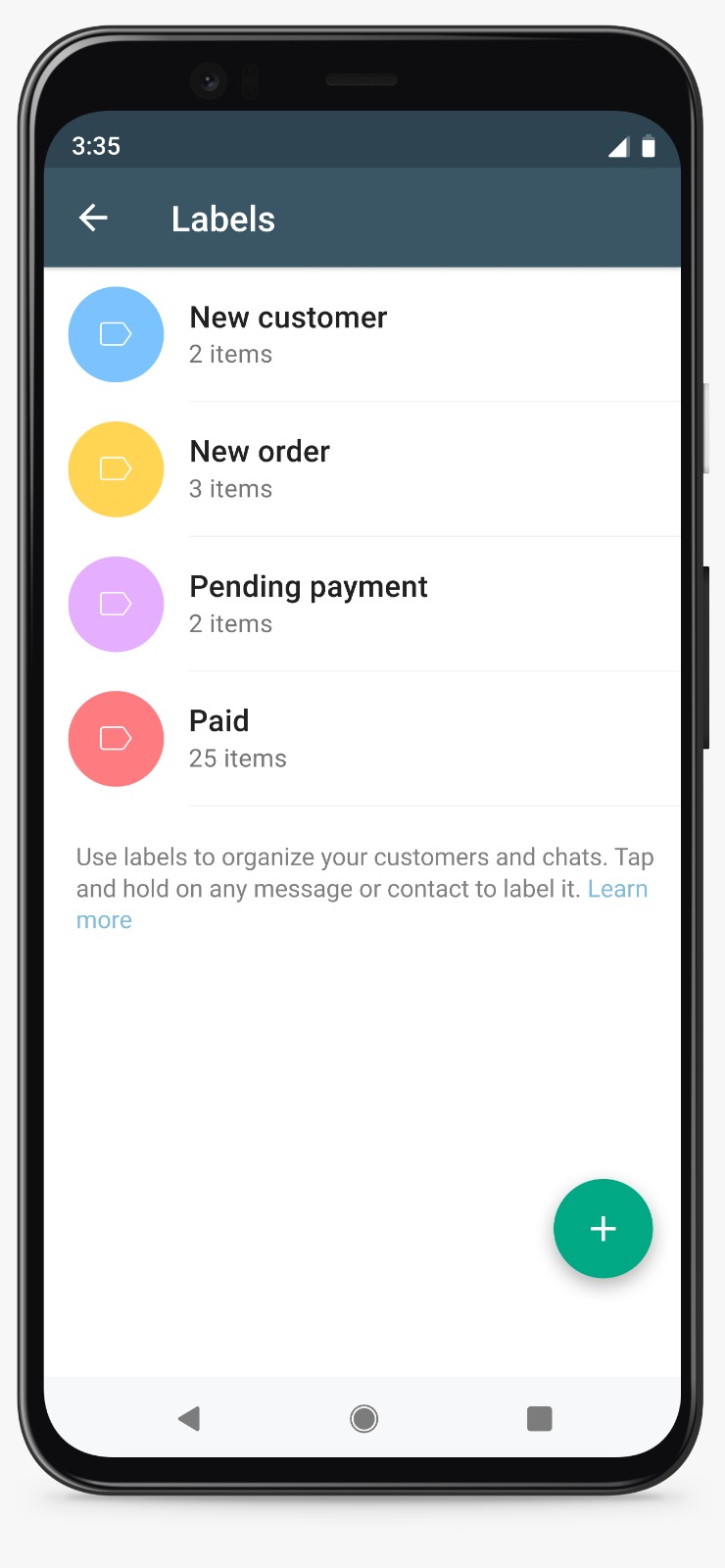Follow the Learn more link
Viewport: 725px width, 1568px height.
coord(617,889)
